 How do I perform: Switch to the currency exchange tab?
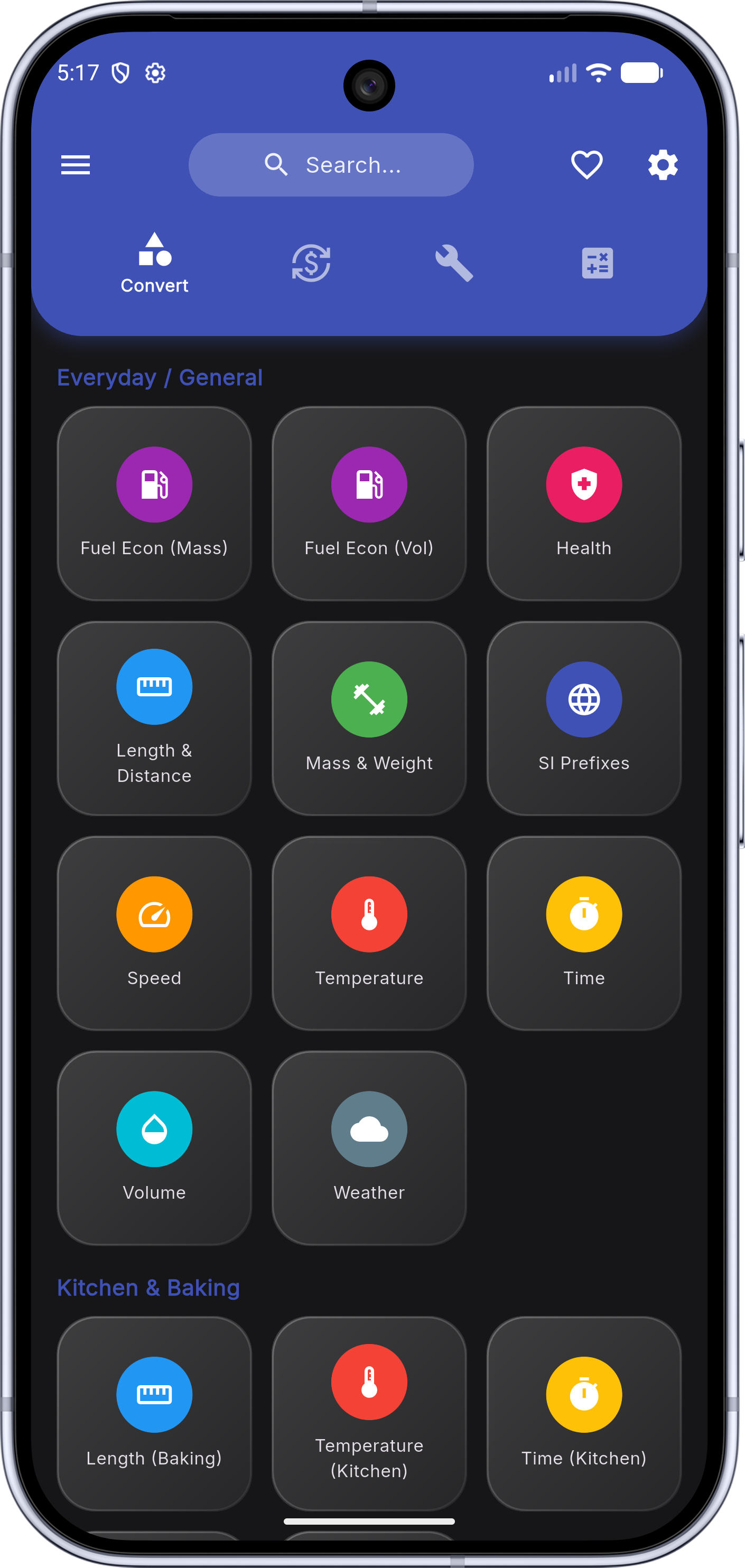(311, 263)
